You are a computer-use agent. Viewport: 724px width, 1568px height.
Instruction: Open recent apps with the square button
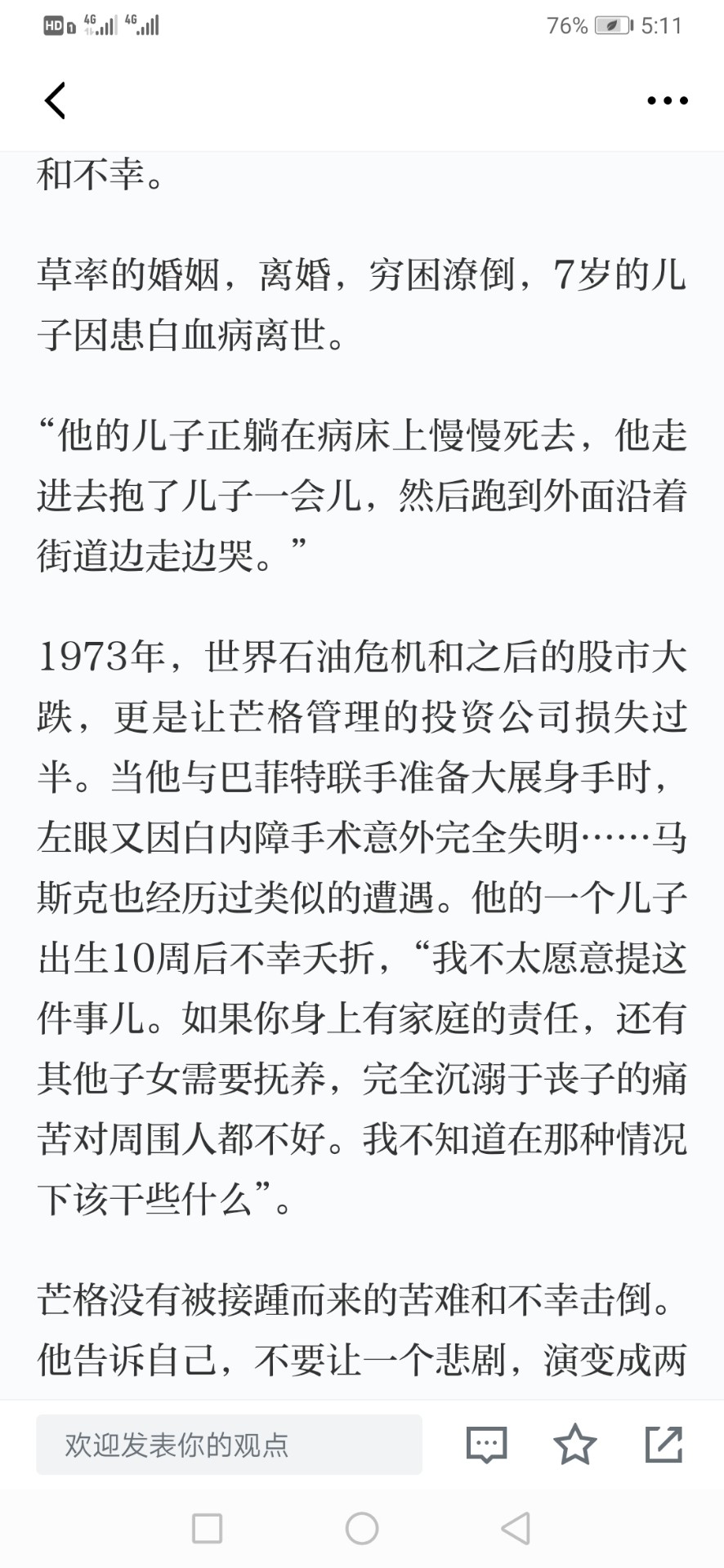click(207, 1528)
